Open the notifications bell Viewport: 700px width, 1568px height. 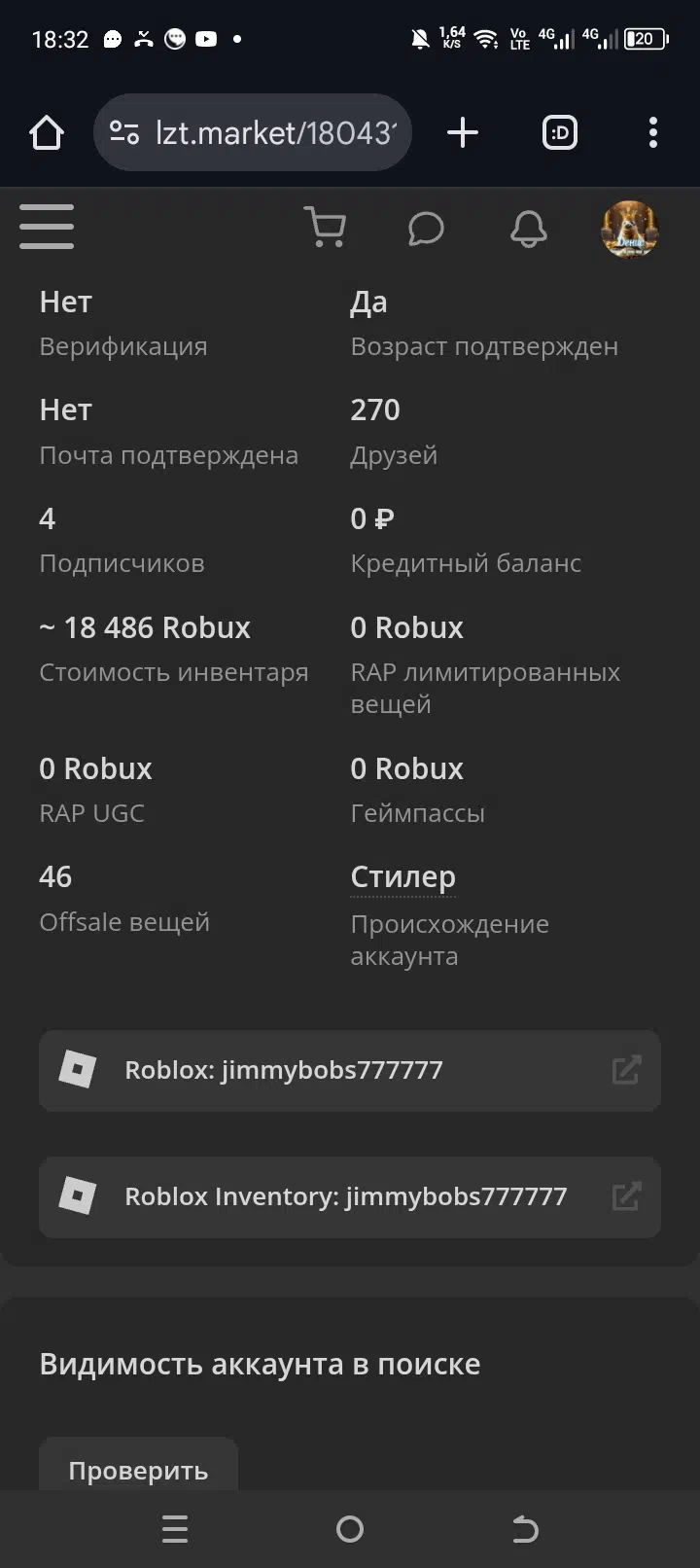point(529,230)
